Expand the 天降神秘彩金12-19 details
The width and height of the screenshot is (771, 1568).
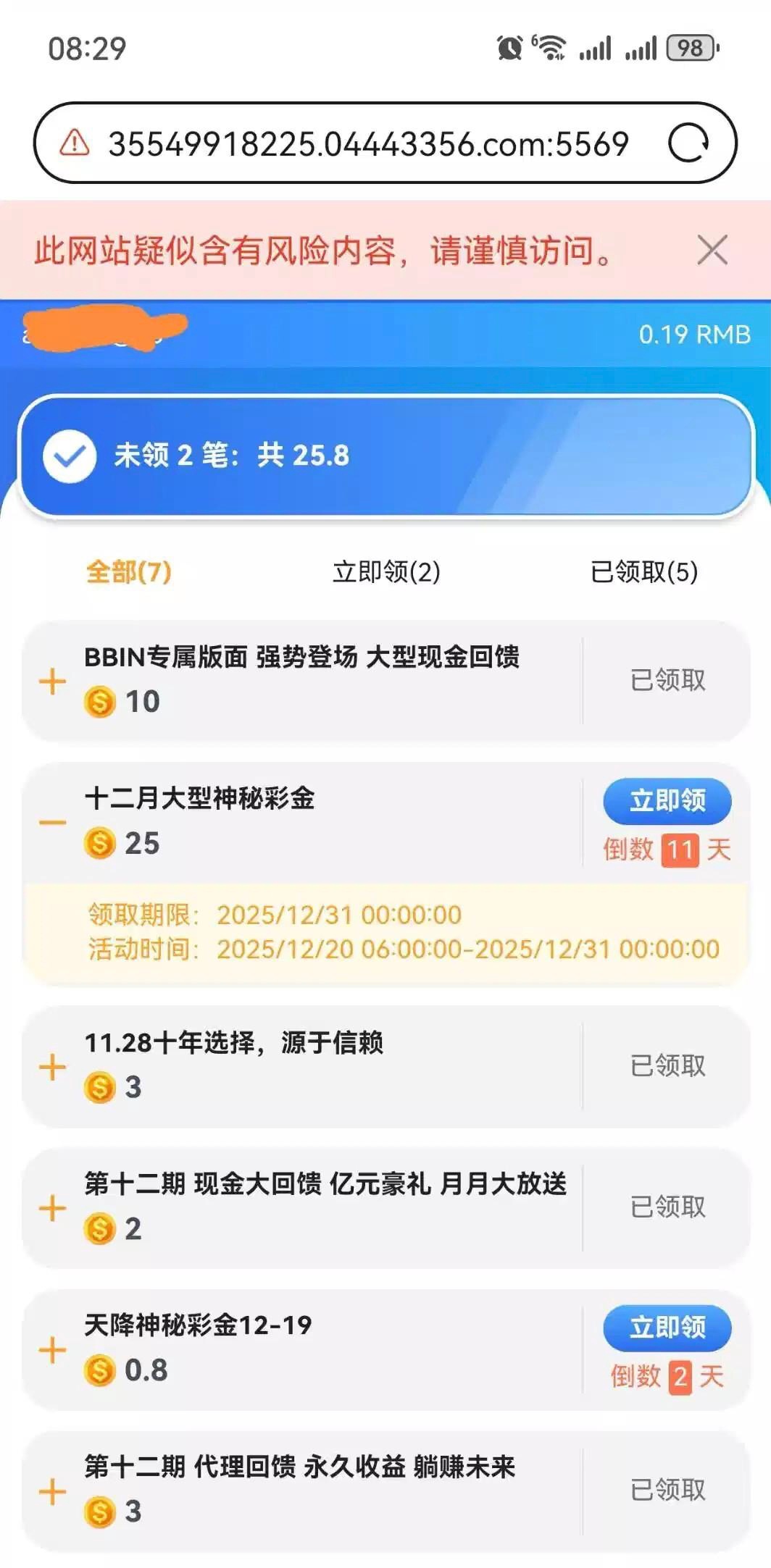click(52, 1350)
